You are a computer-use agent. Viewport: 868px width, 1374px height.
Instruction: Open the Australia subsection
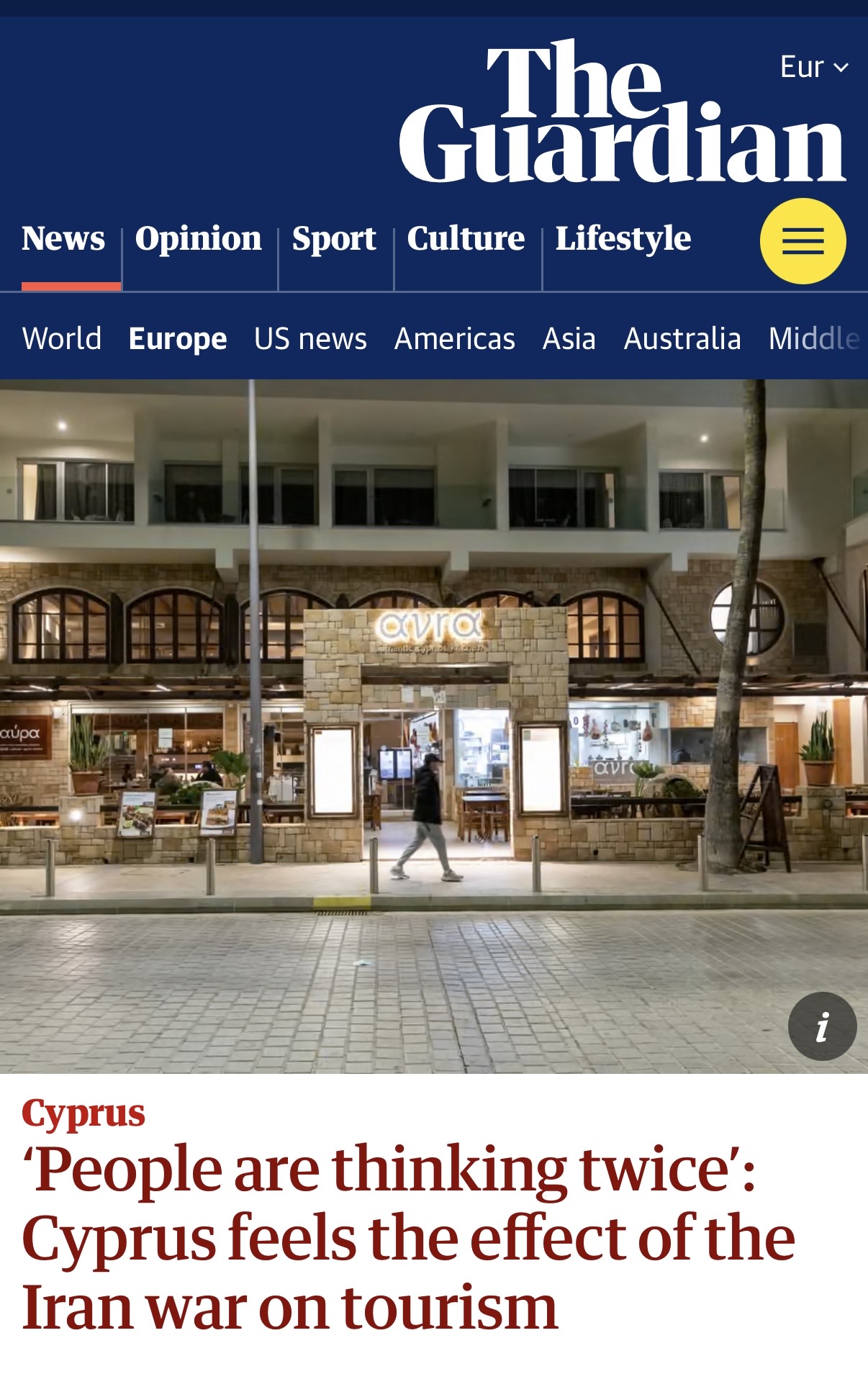pyautogui.click(x=682, y=338)
